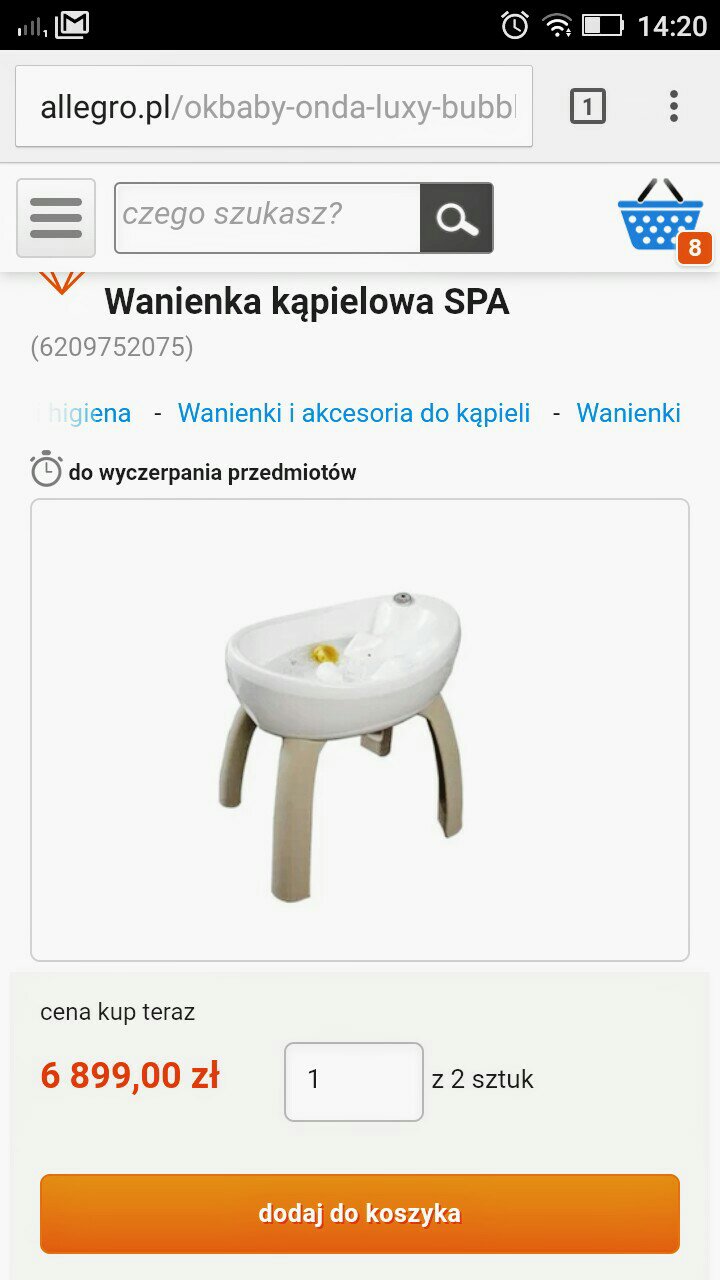This screenshot has width=720, height=1280.
Task: Open the 'higiena' breadcrumb link
Action: pos(90,413)
